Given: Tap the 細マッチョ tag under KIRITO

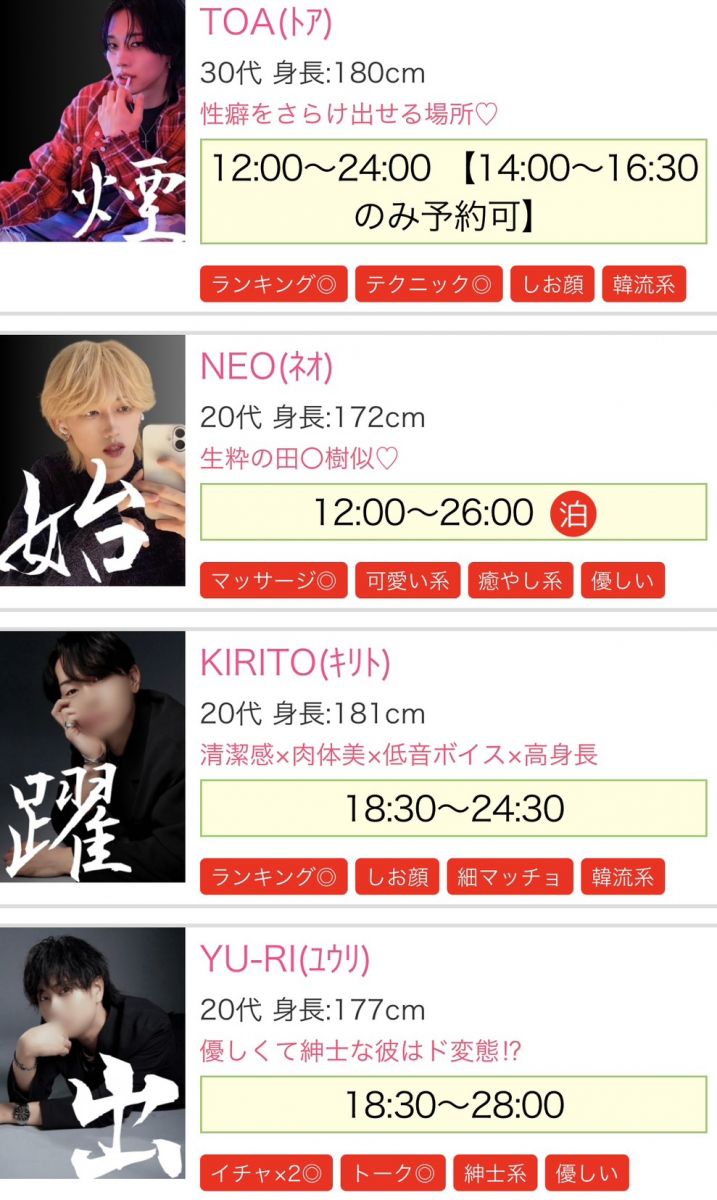Looking at the screenshot, I should click(510, 877).
